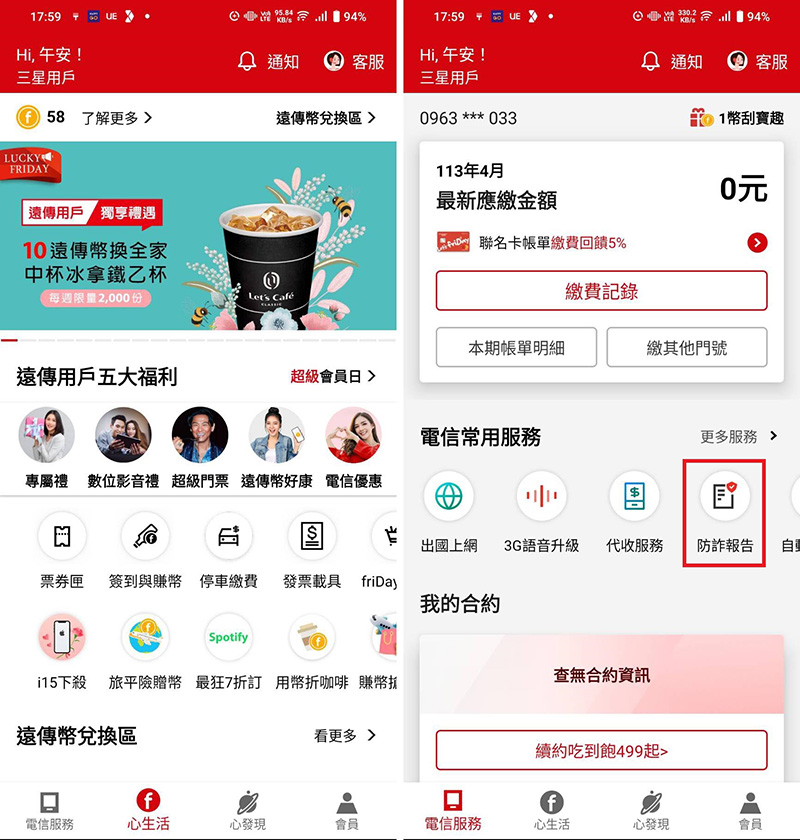The width and height of the screenshot is (800, 840).
Task: Open 1幣刮寶趣 gift link
Action: [737, 118]
